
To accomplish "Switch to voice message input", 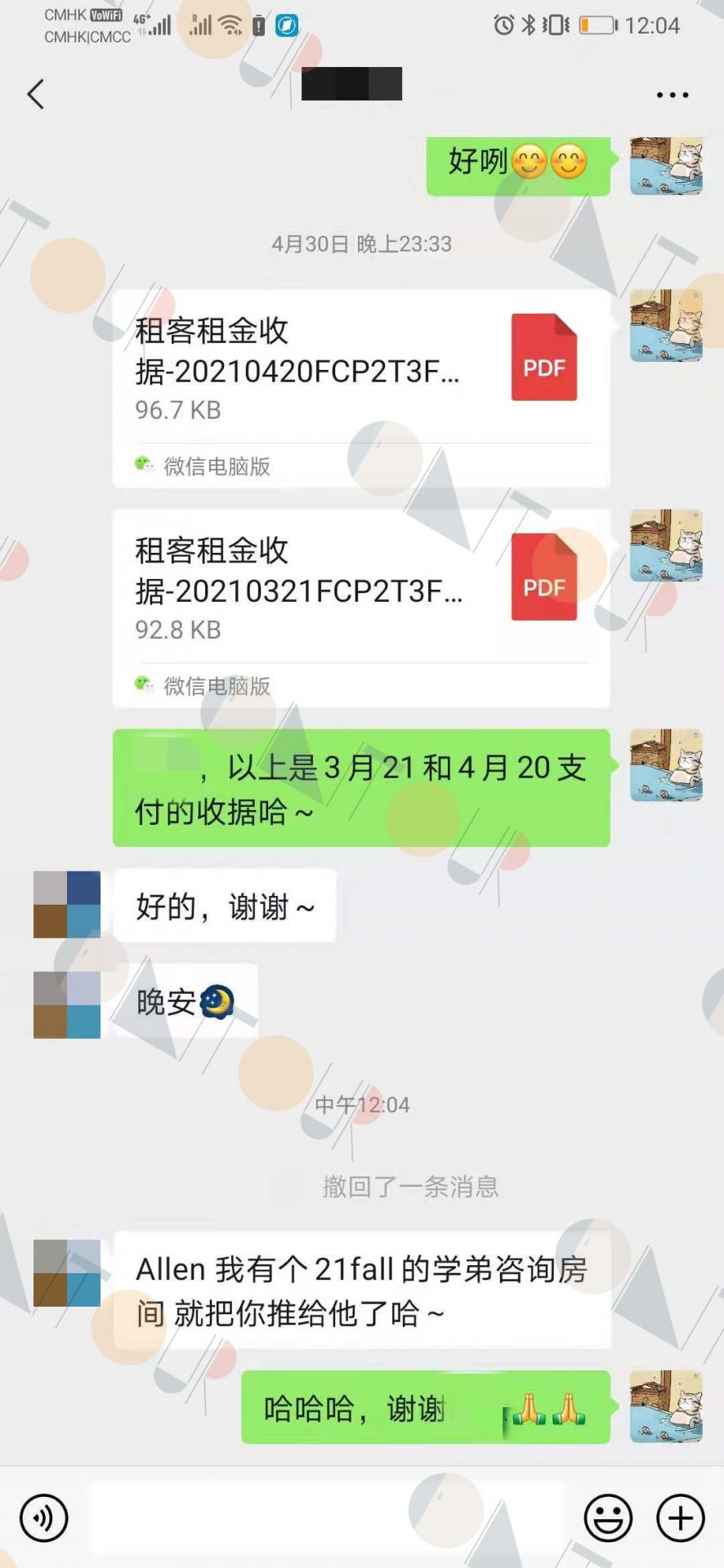I will pyautogui.click(x=44, y=1518).
